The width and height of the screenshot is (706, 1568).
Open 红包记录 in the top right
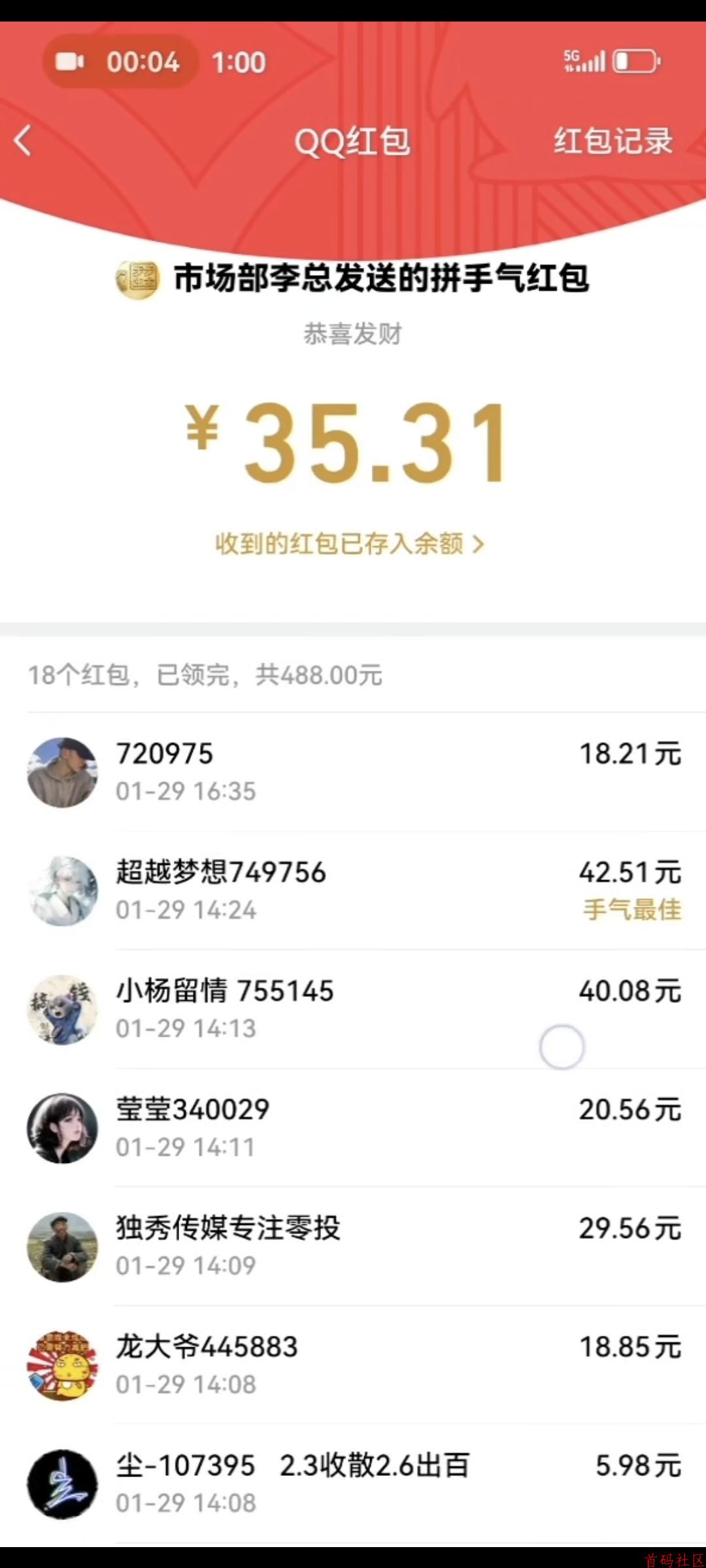tap(613, 141)
